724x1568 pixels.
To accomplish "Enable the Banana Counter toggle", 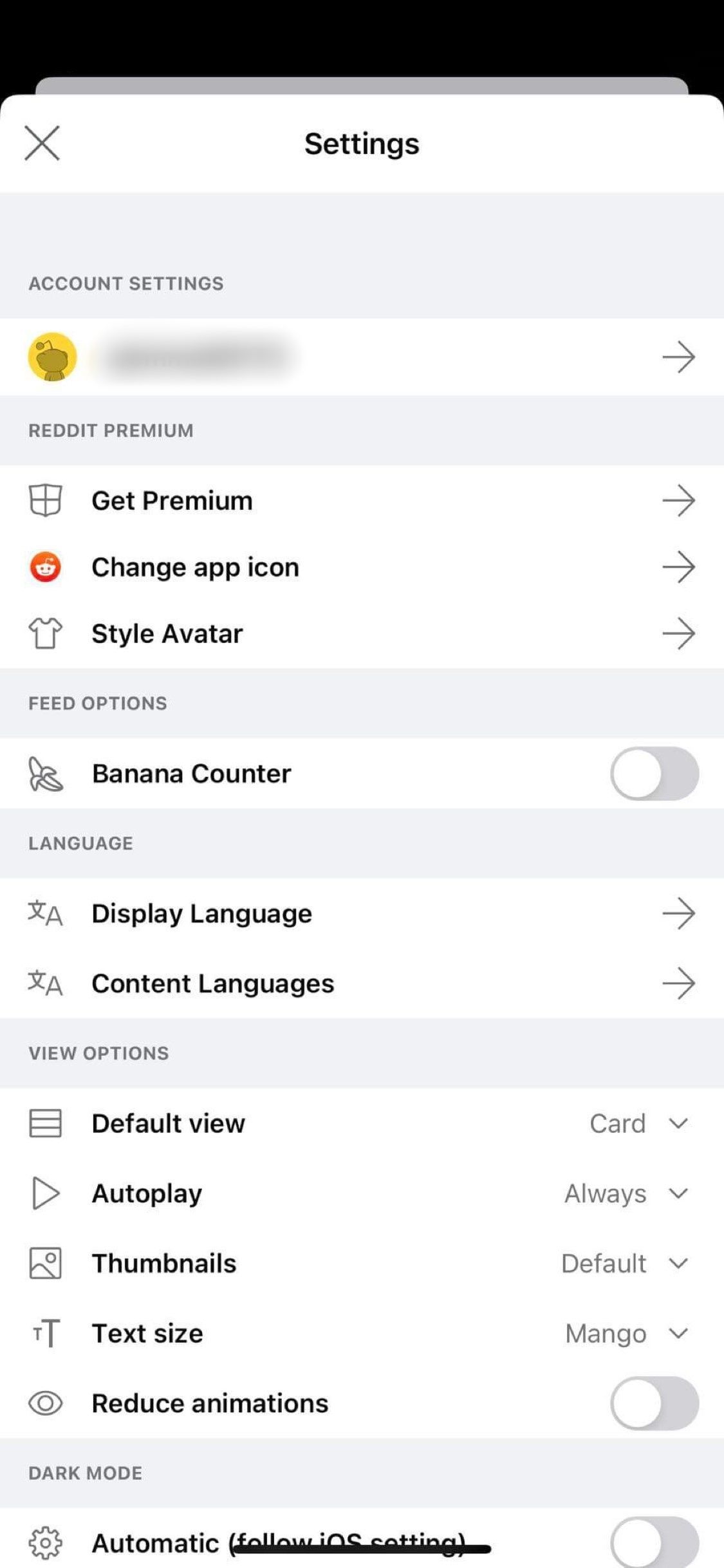I will pos(653,774).
